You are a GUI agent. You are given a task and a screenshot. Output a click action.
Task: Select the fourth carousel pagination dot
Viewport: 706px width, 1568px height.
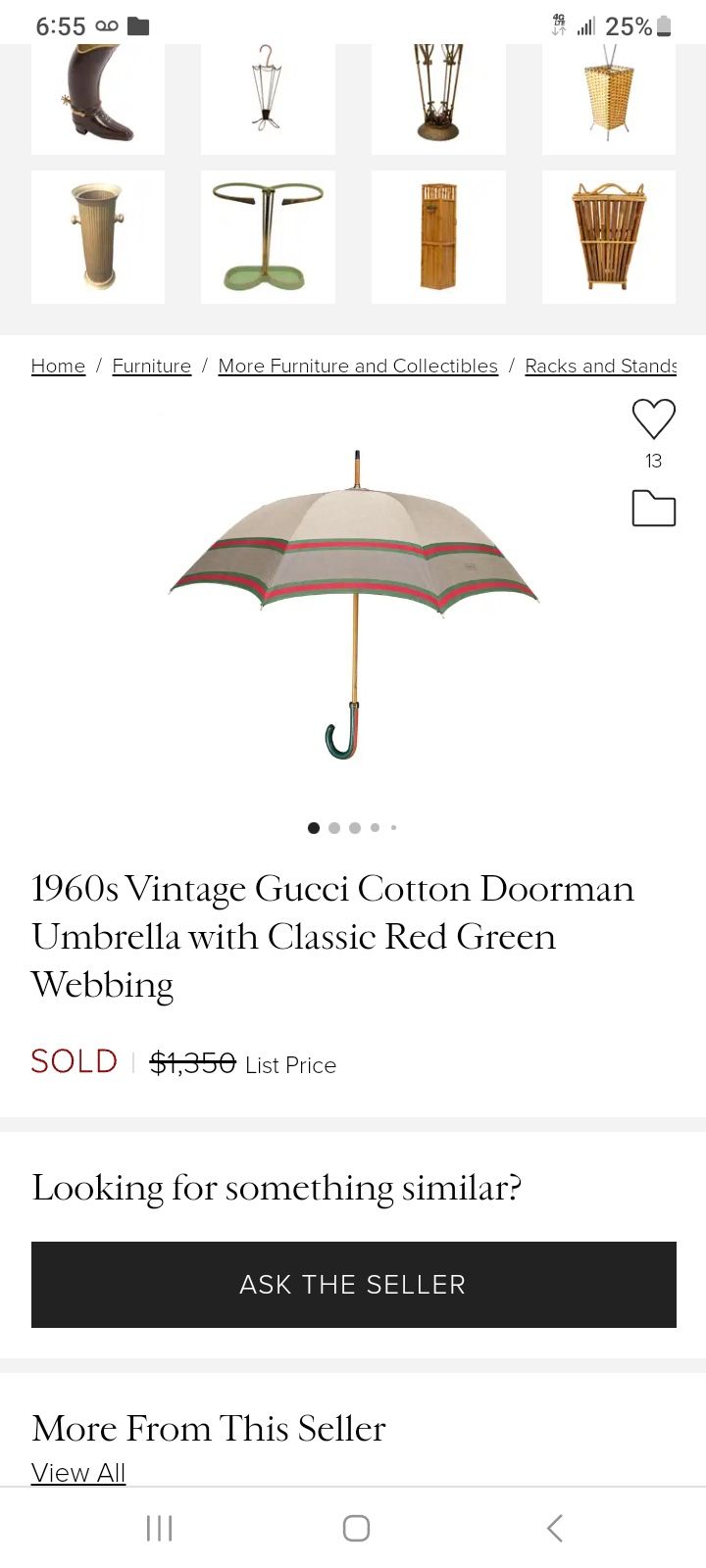[x=375, y=827]
